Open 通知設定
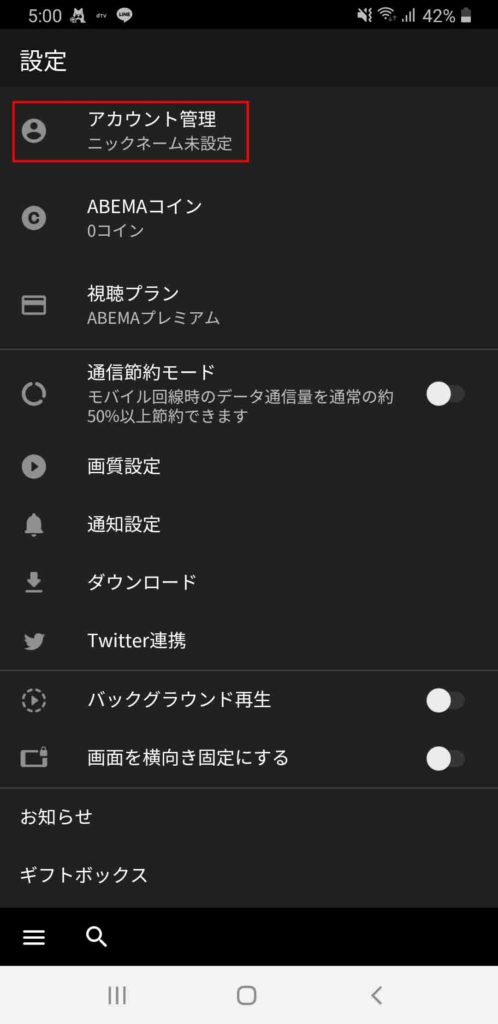This screenshot has height=1024, width=498. tap(249, 524)
